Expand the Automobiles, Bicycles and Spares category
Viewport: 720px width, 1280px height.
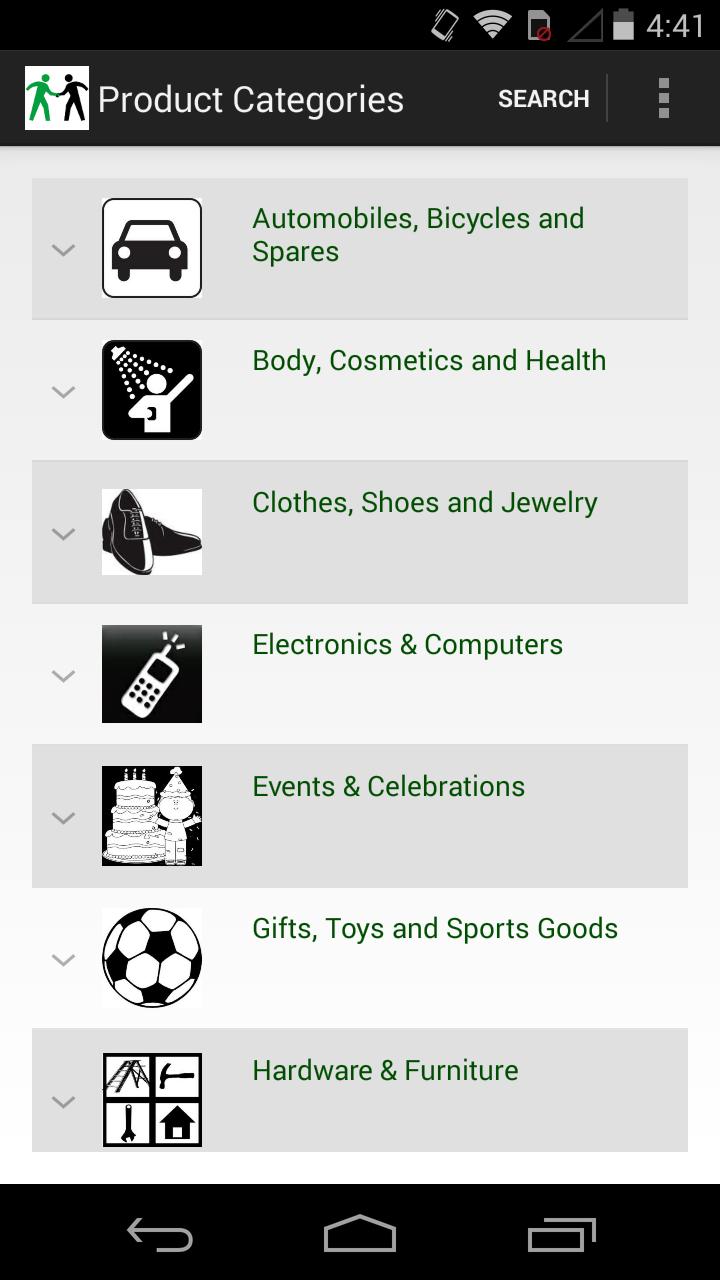[63, 250]
